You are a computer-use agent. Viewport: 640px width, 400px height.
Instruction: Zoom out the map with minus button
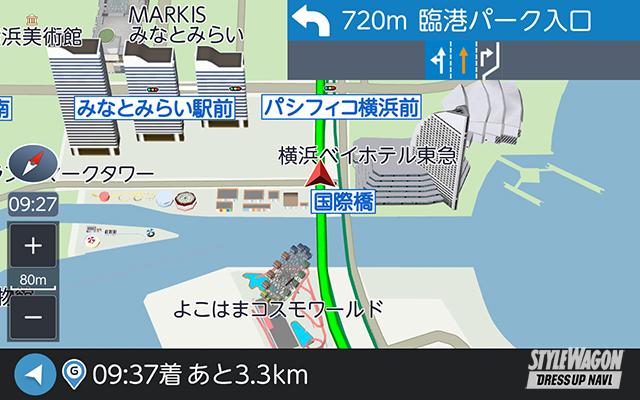pos(33,317)
